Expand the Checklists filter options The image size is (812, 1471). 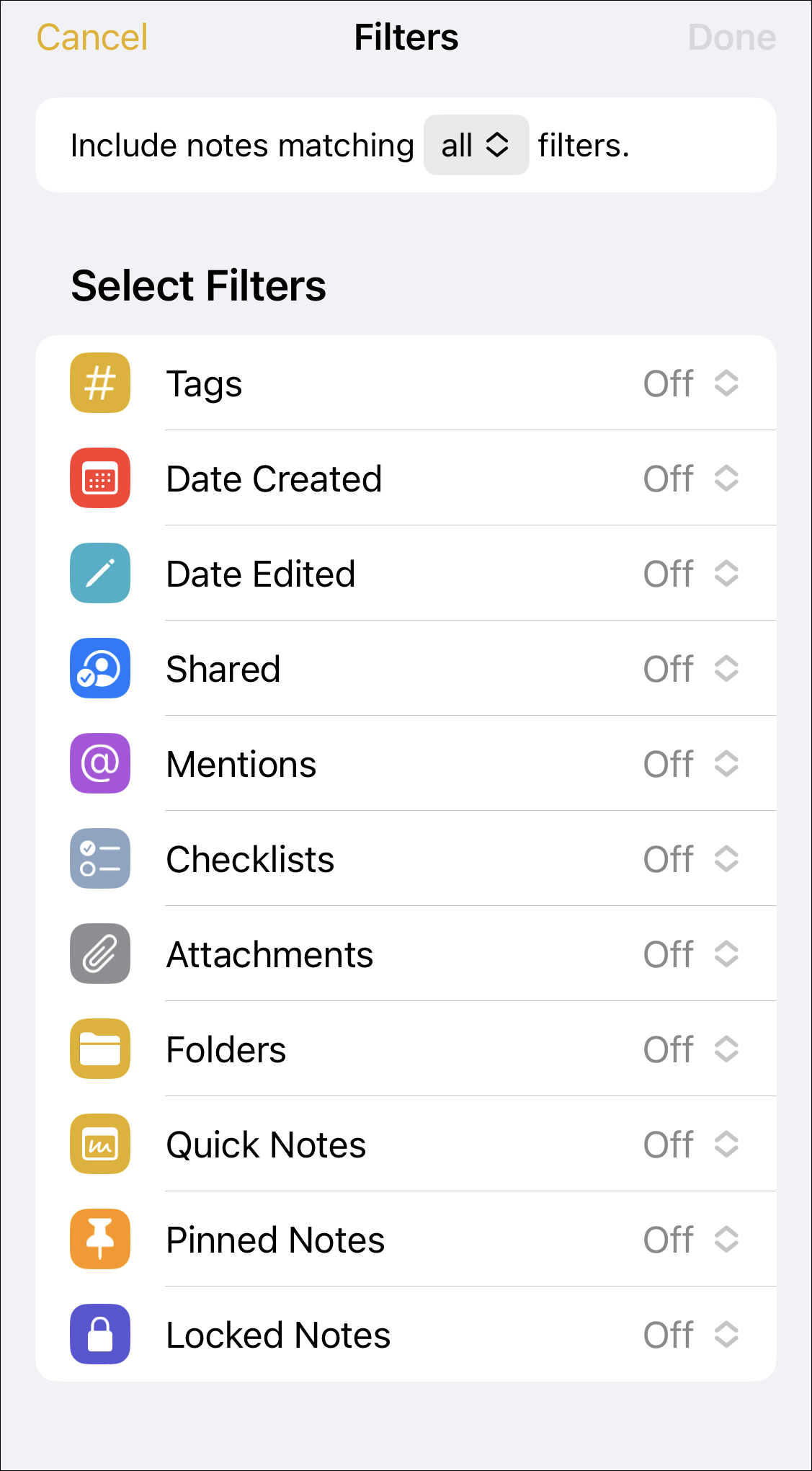click(x=690, y=859)
